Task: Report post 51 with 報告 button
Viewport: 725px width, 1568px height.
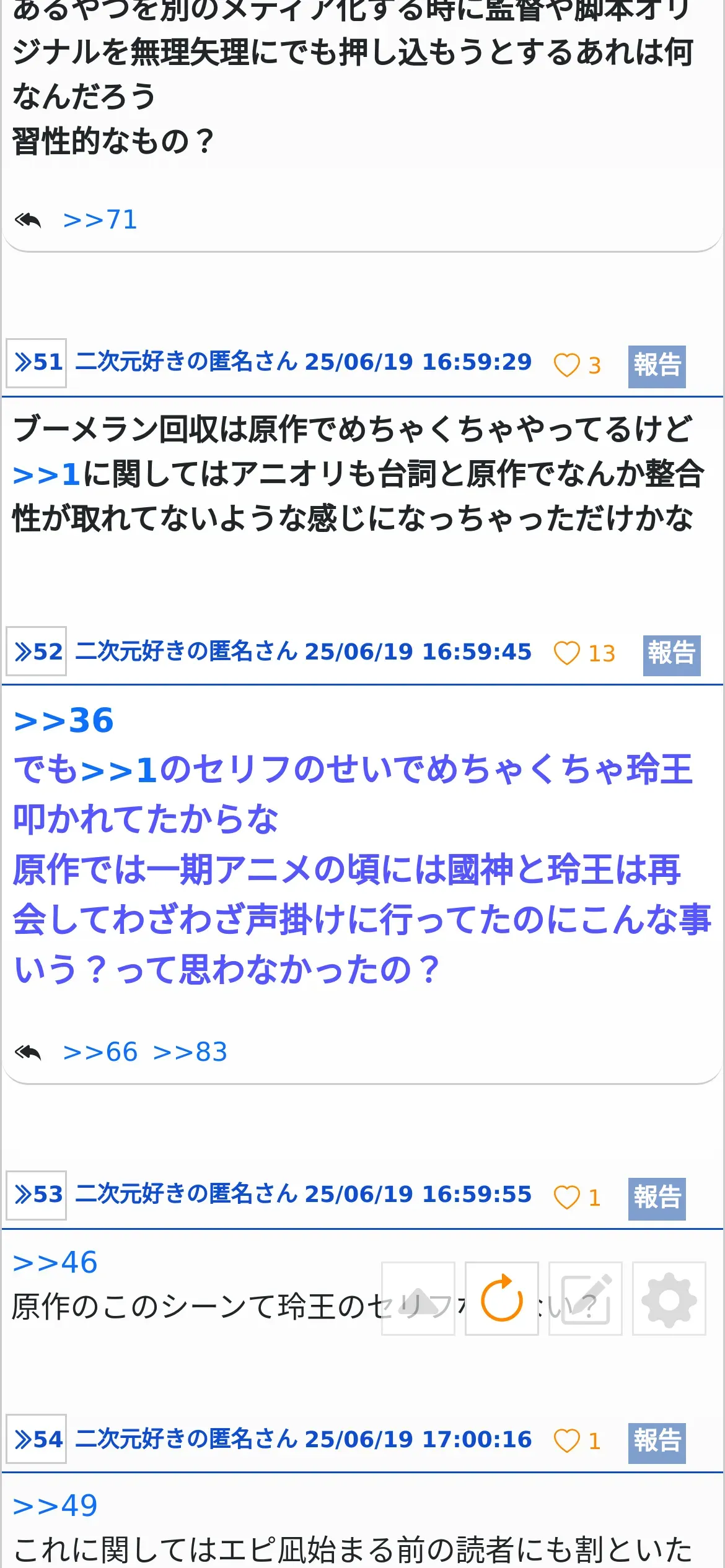Action: (x=657, y=366)
